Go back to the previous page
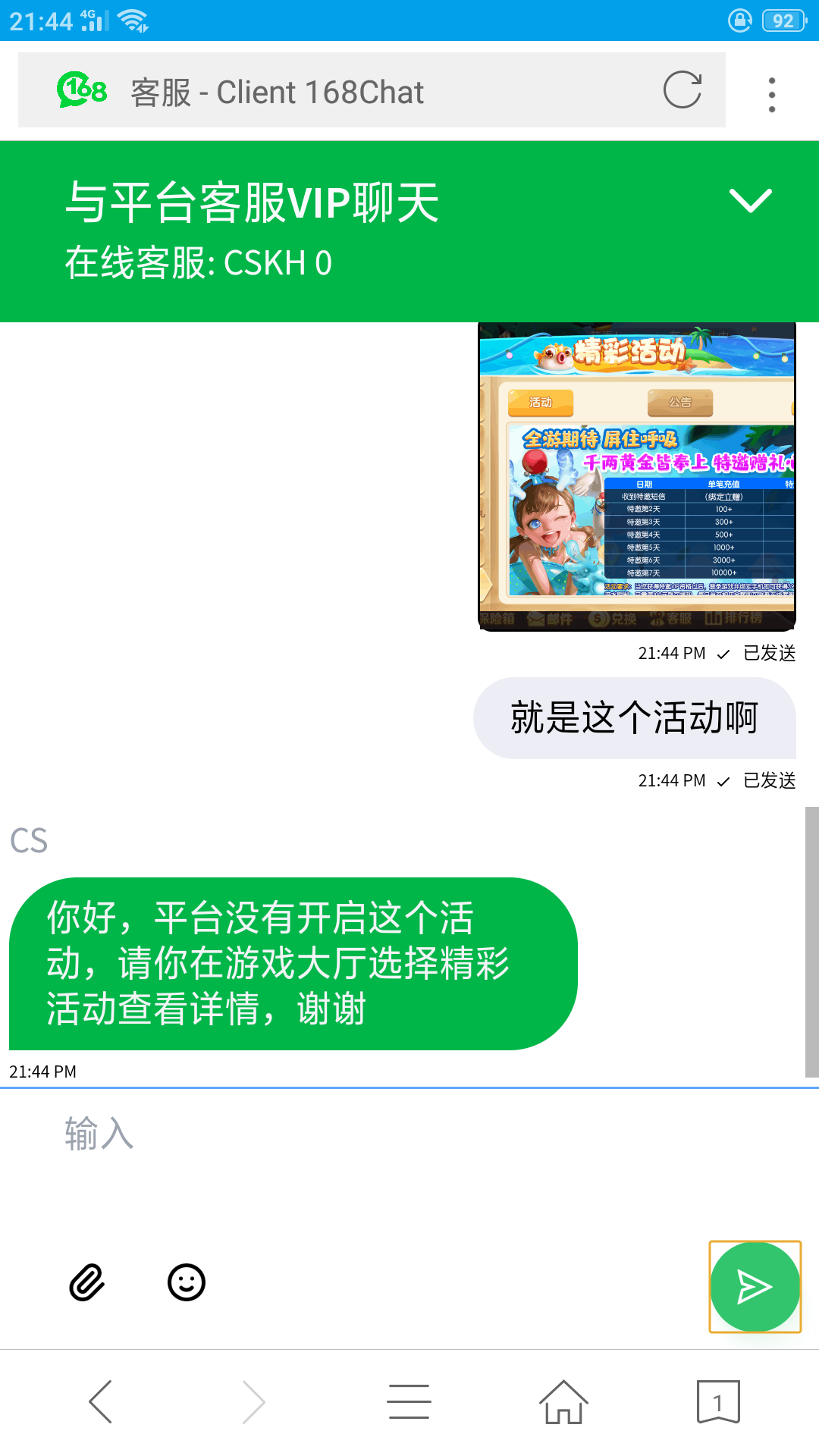Screen dimensions: 819x1456 click(101, 1401)
